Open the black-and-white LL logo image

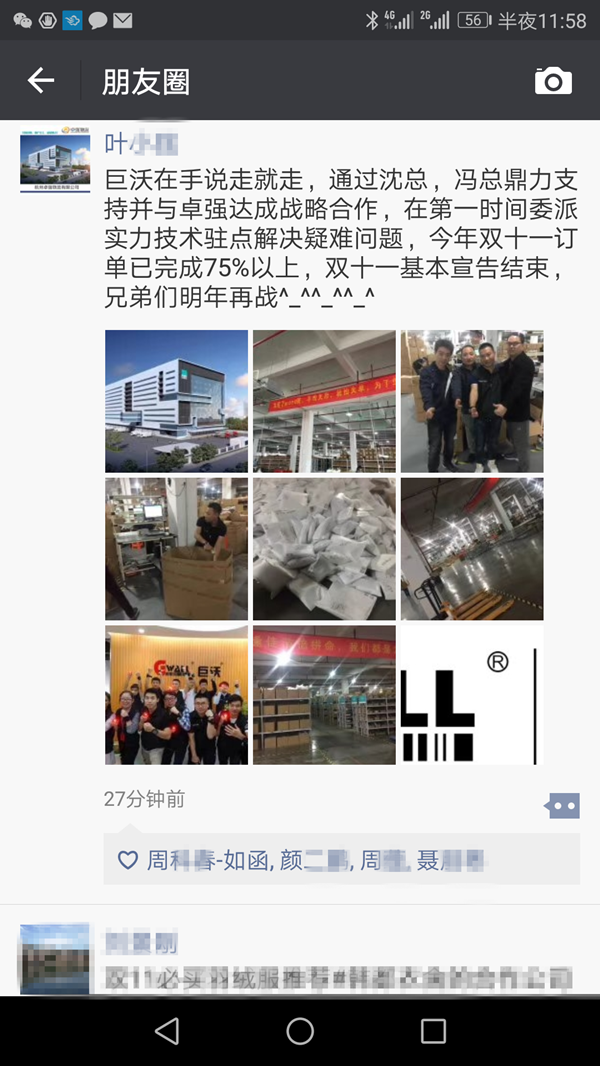[x=472, y=695]
